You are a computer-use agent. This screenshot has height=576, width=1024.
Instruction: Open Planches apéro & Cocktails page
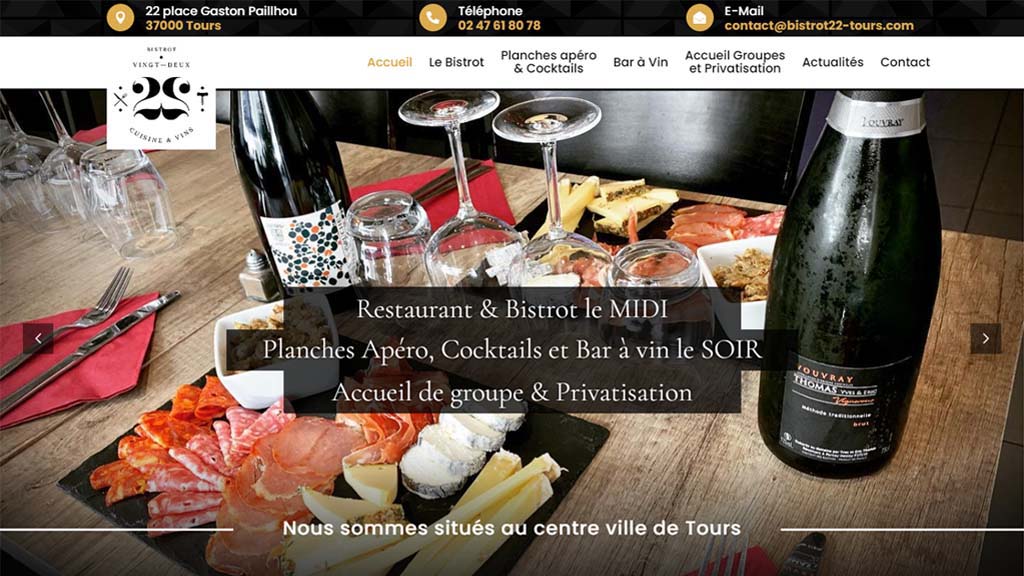548,62
